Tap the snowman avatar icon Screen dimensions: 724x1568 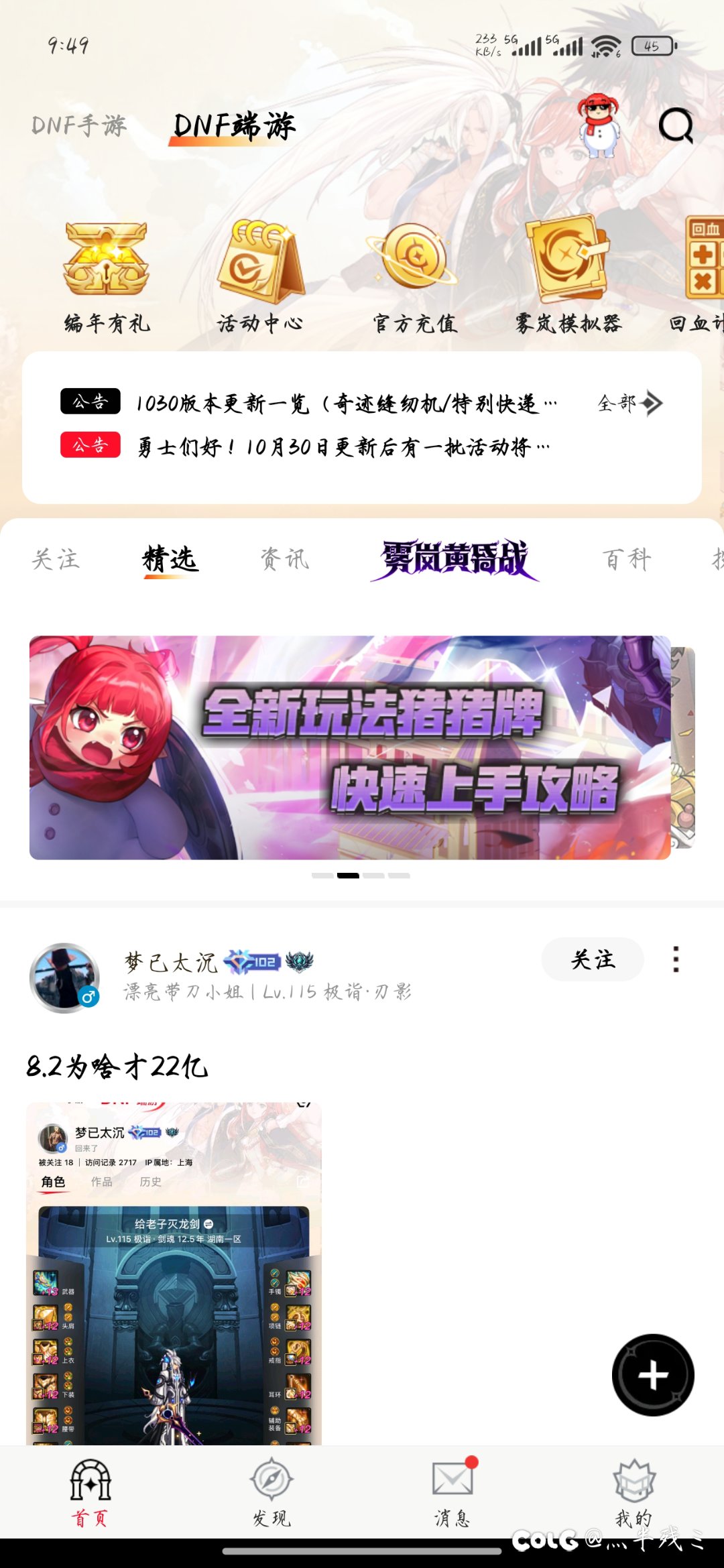coord(599,125)
